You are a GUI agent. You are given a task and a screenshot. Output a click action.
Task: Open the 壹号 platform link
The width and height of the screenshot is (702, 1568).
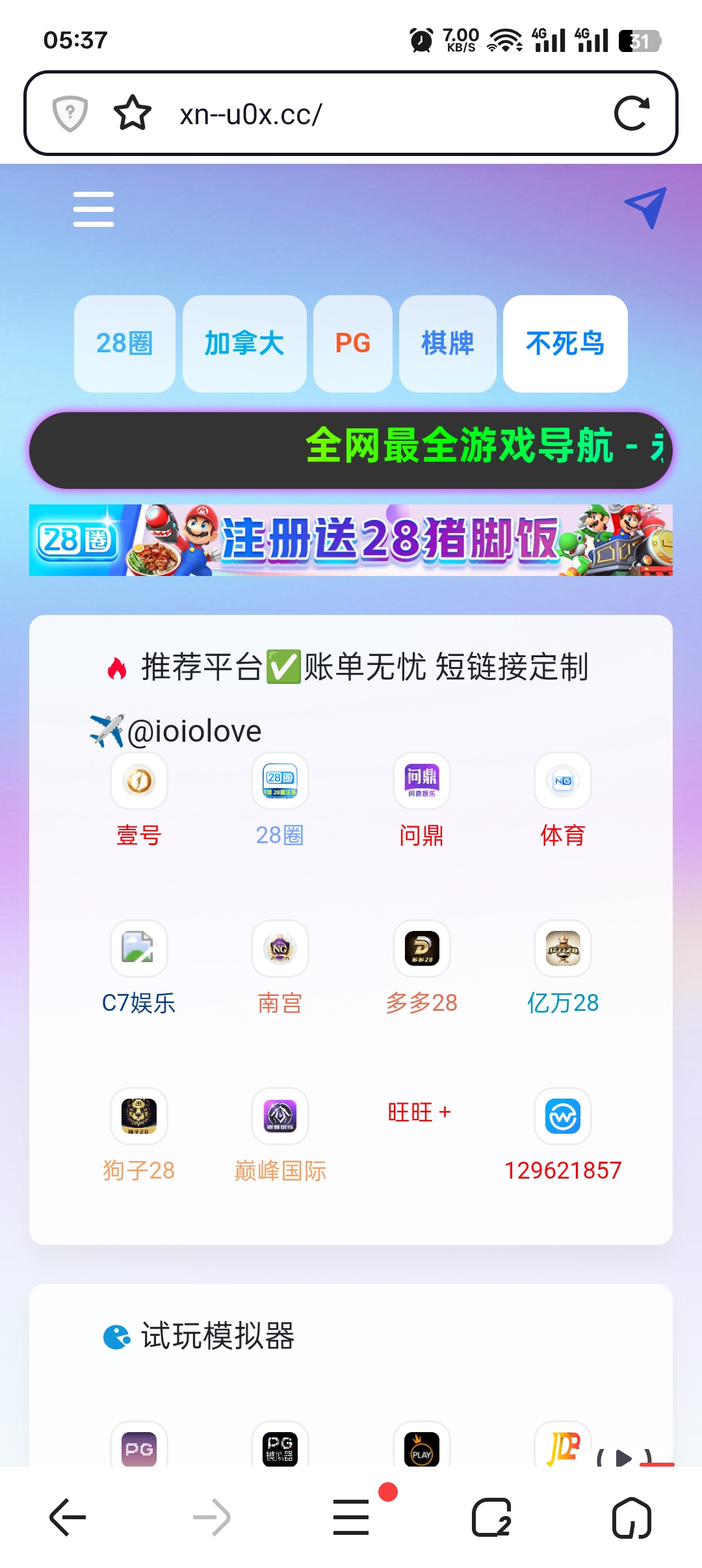(x=139, y=800)
